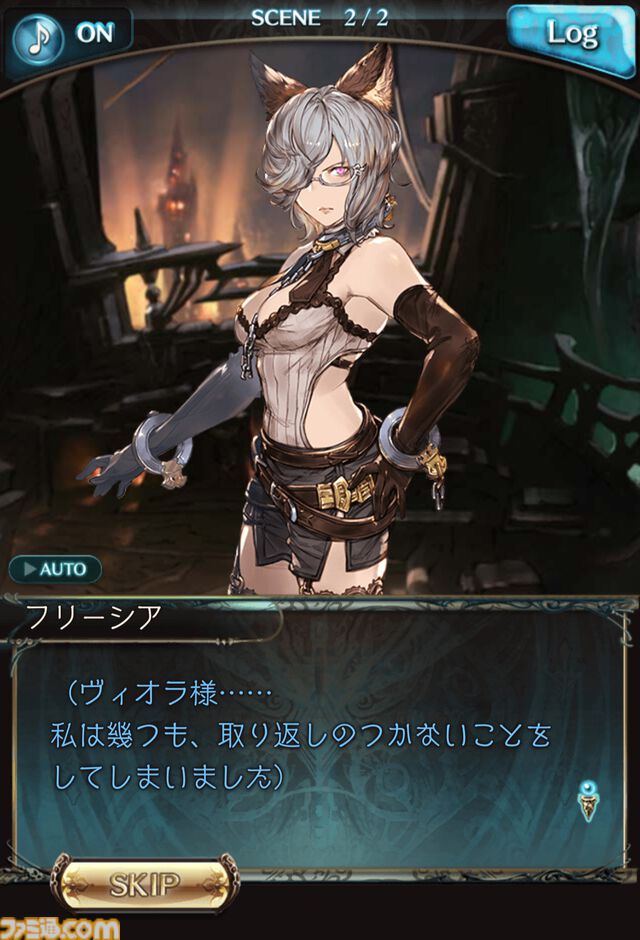640x940 pixels.
Task: Open the dialogue Log
Action: pyautogui.click(x=571, y=36)
